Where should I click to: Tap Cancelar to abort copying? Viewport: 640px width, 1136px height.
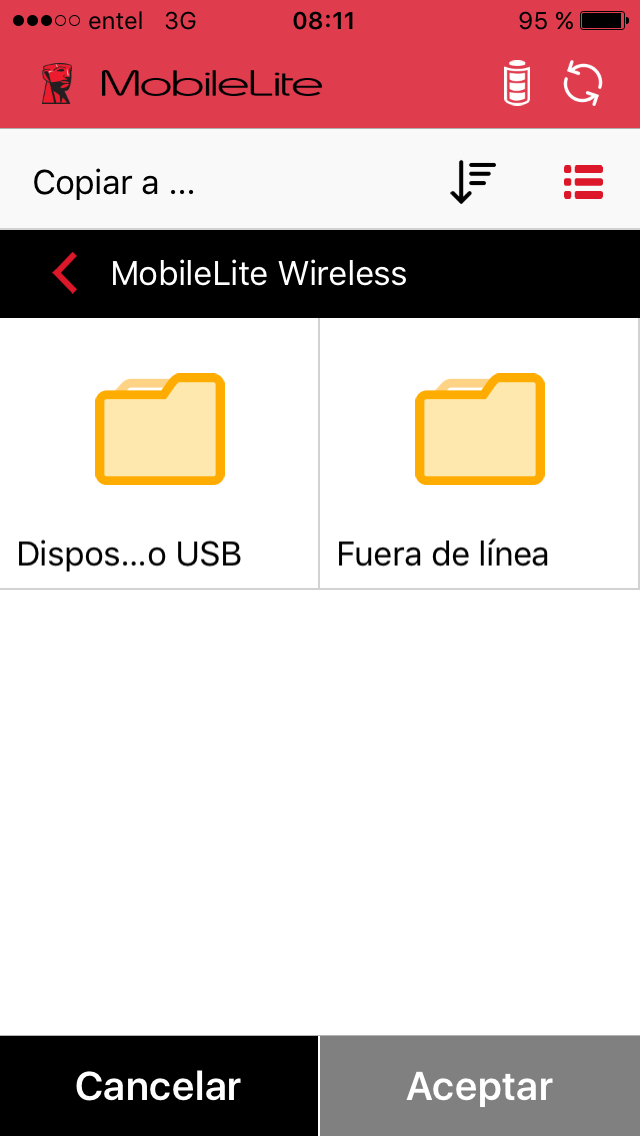(159, 1086)
